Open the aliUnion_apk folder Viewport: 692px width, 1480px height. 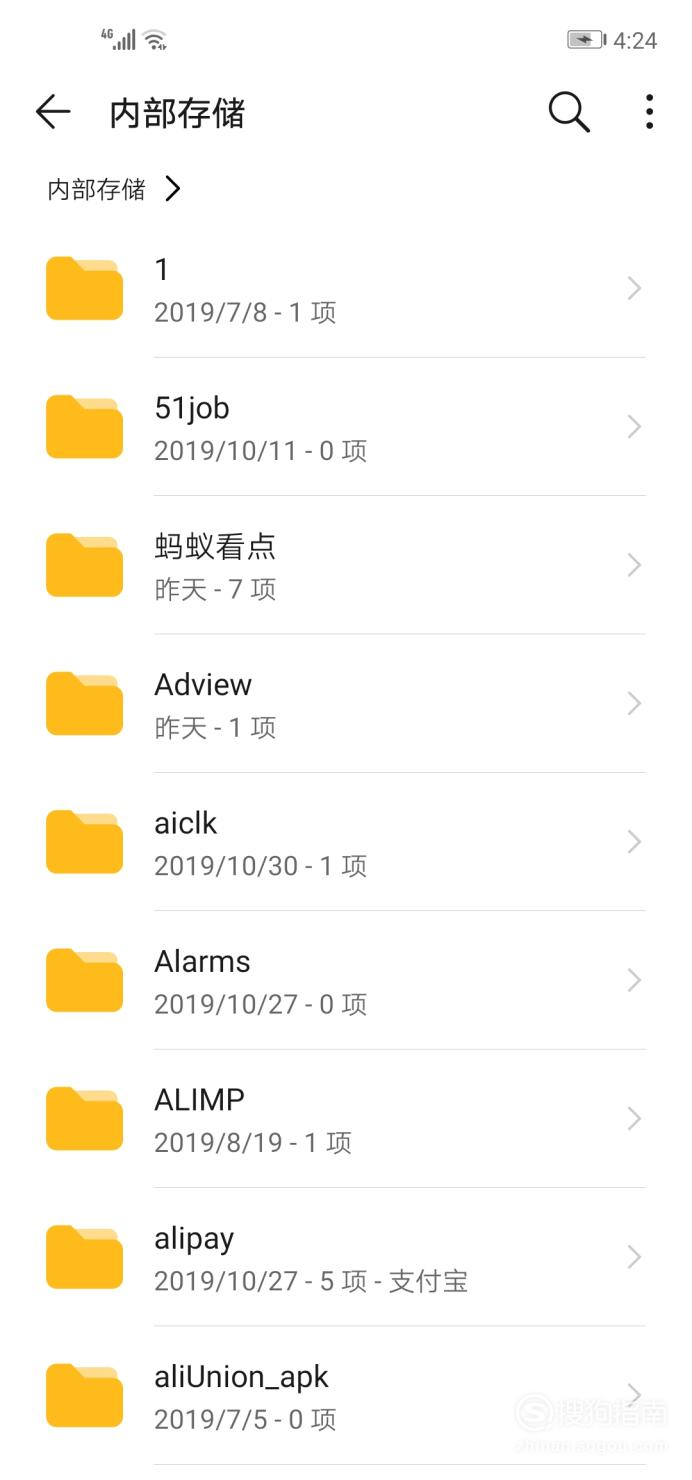[x=346, y=1395]
